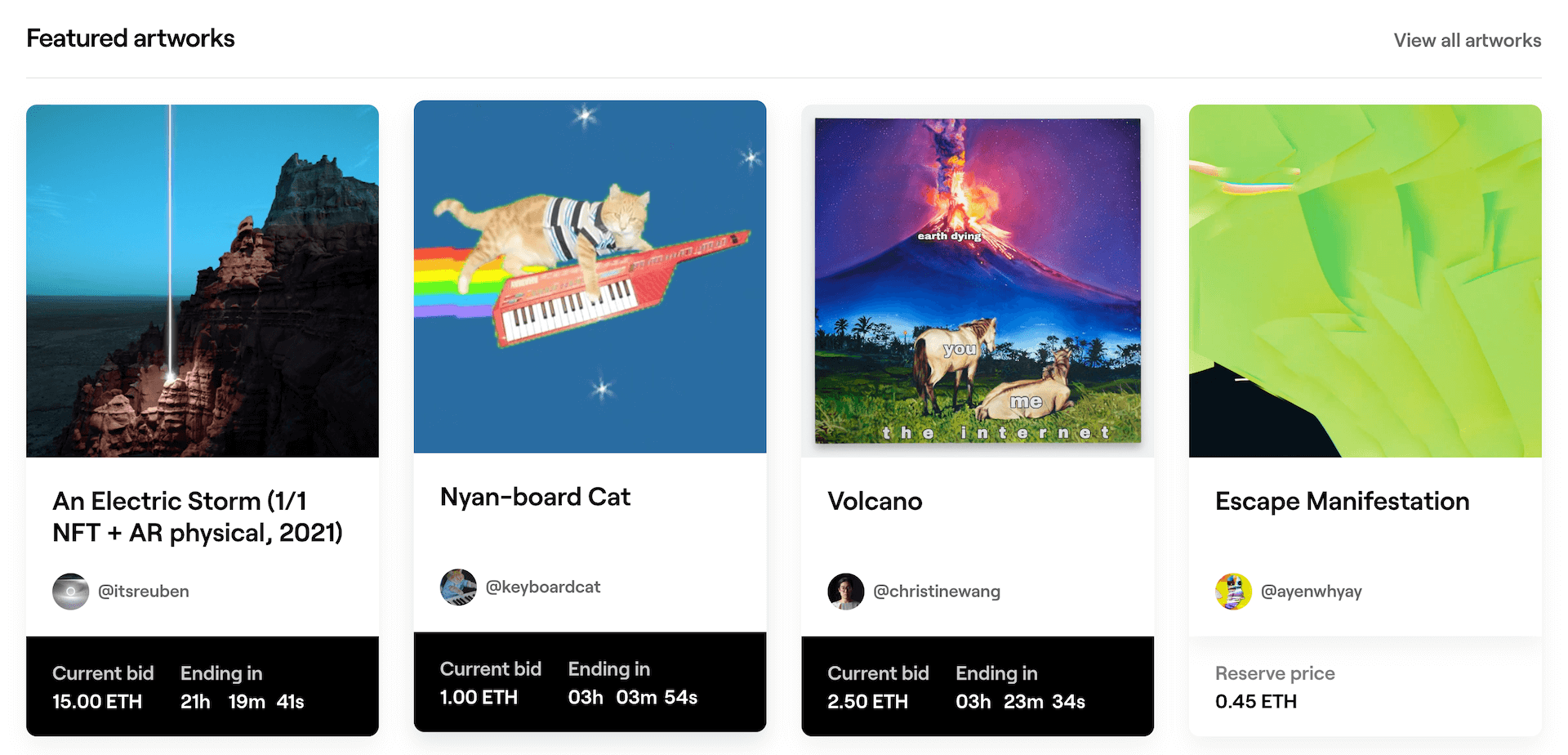This screenshot has width=1568, height=755.
Task: View the Volcano artwork card
Action: [x=977, y=280]
